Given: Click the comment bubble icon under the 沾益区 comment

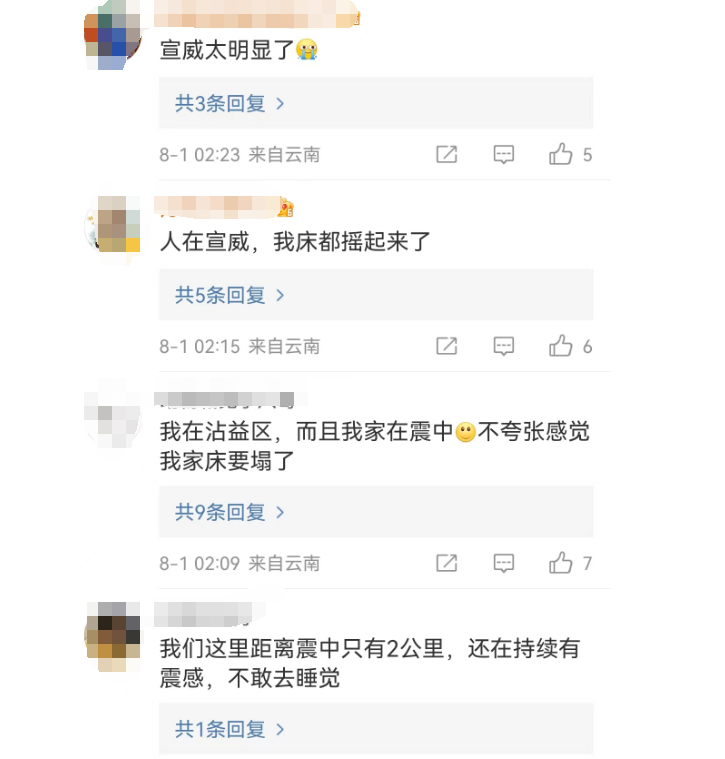Looking at the screenshot, I should 503,563.
